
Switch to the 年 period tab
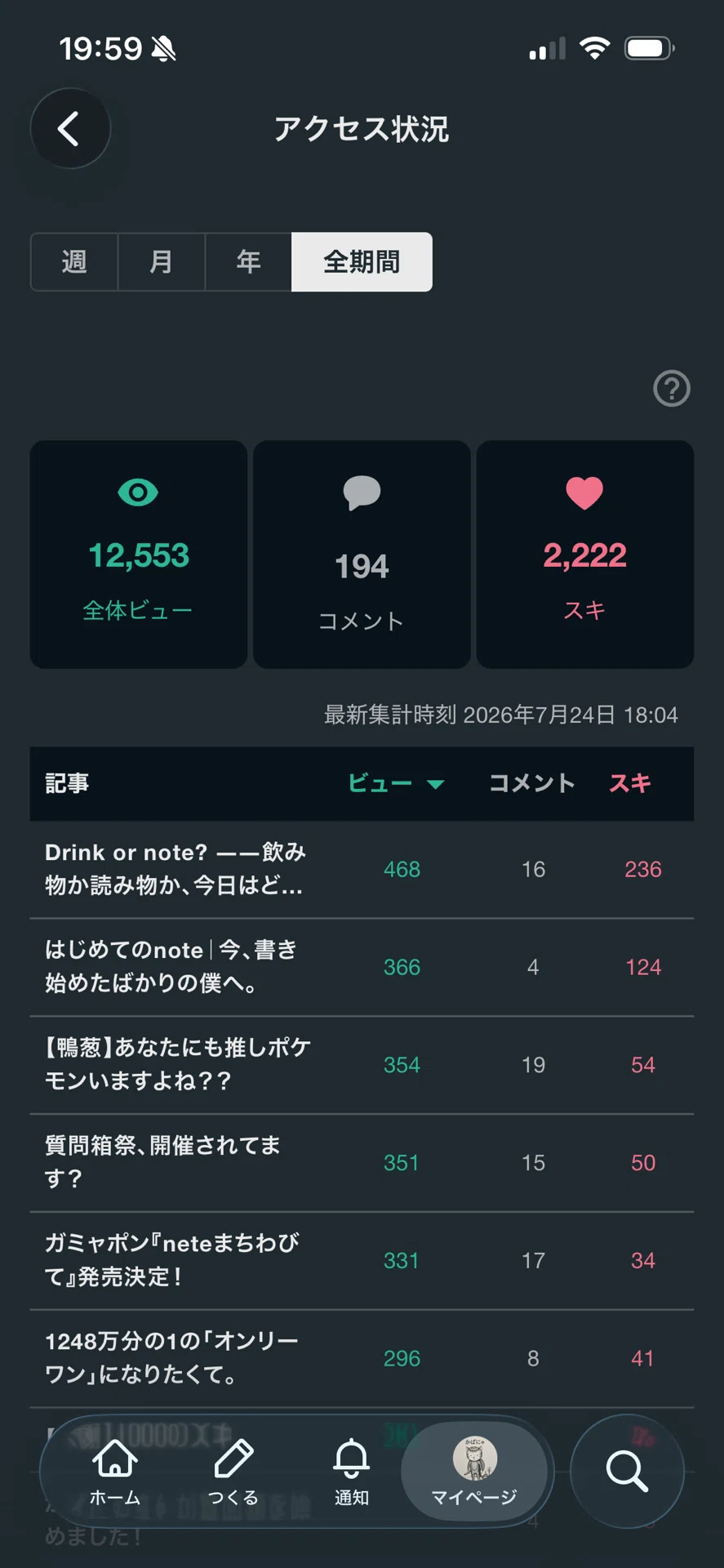[x=248, y=262]
